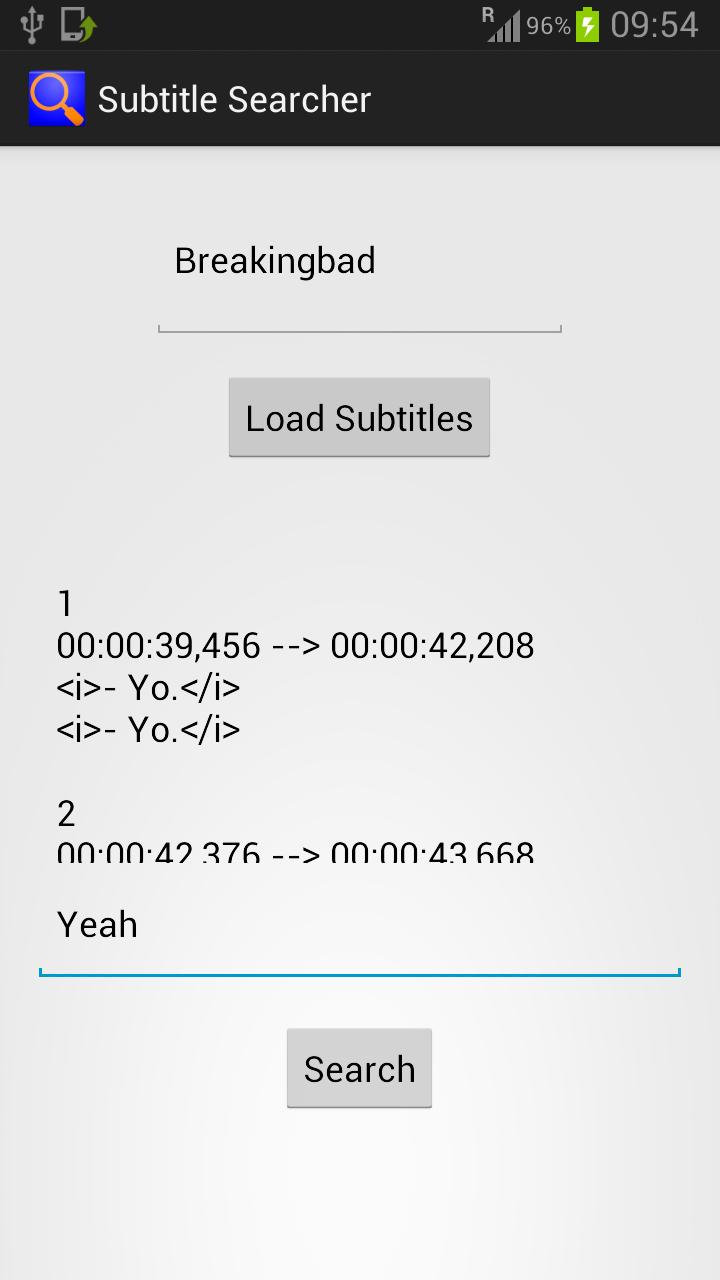Click the underline of the movie name field
Image resolution: width=720 pixels, height=1280 pixels.
pyautogui.click(x=359, y=328)
